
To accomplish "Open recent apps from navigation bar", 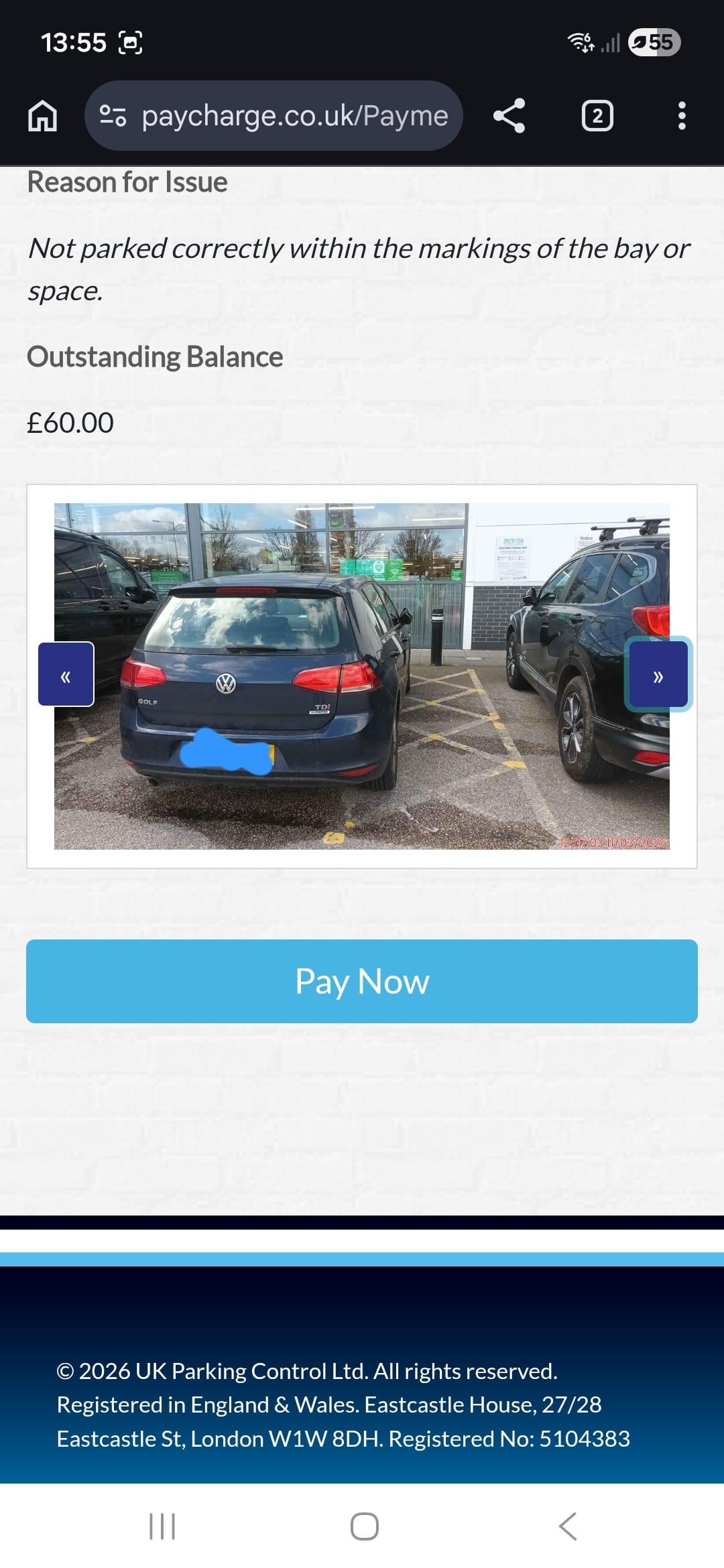I will click(162, 1526).
